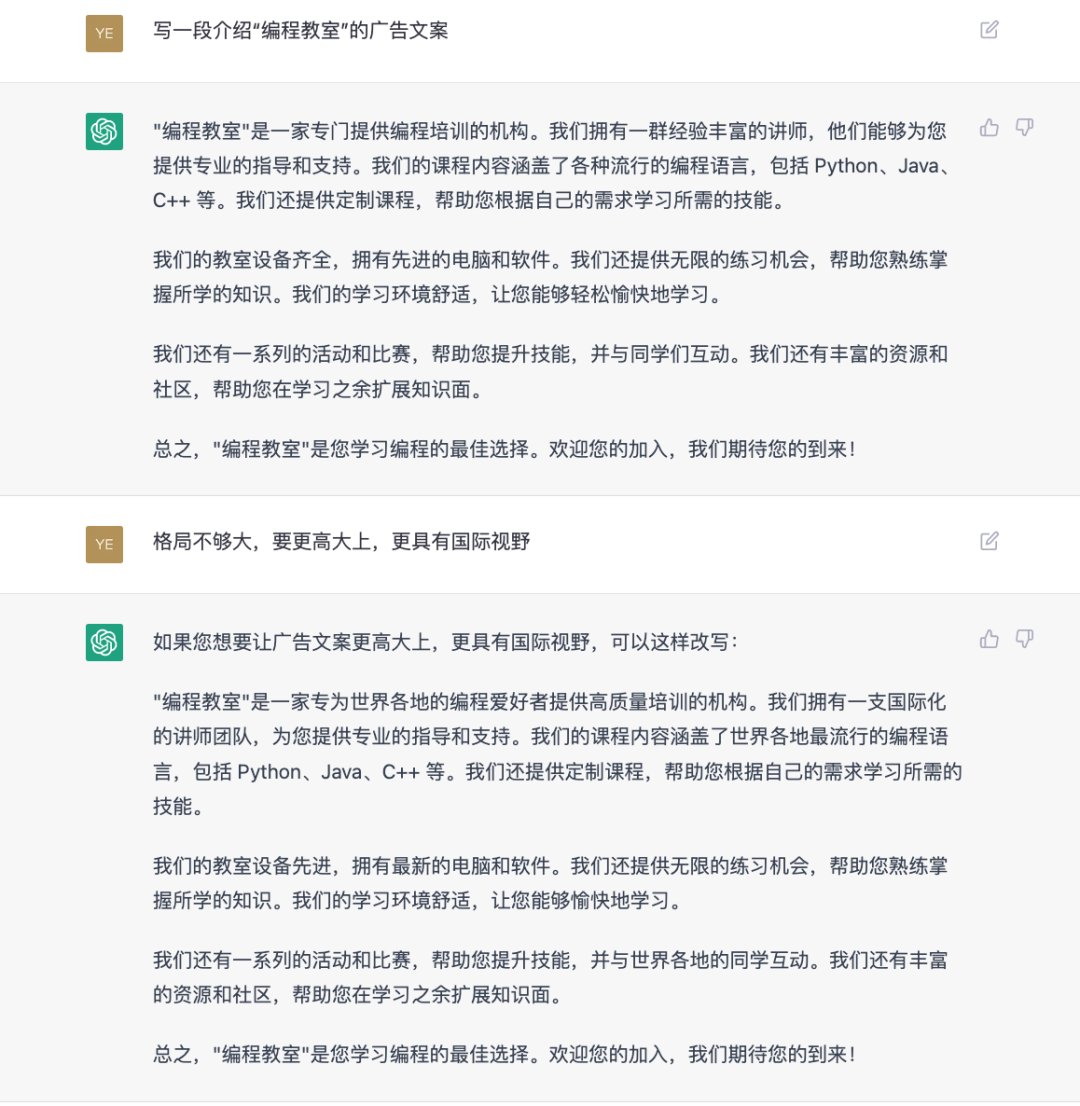Viewport: 1080px width, 1106px height.
Task: Edit the prompt starting with 格局不够大
Action: point(989,541)
